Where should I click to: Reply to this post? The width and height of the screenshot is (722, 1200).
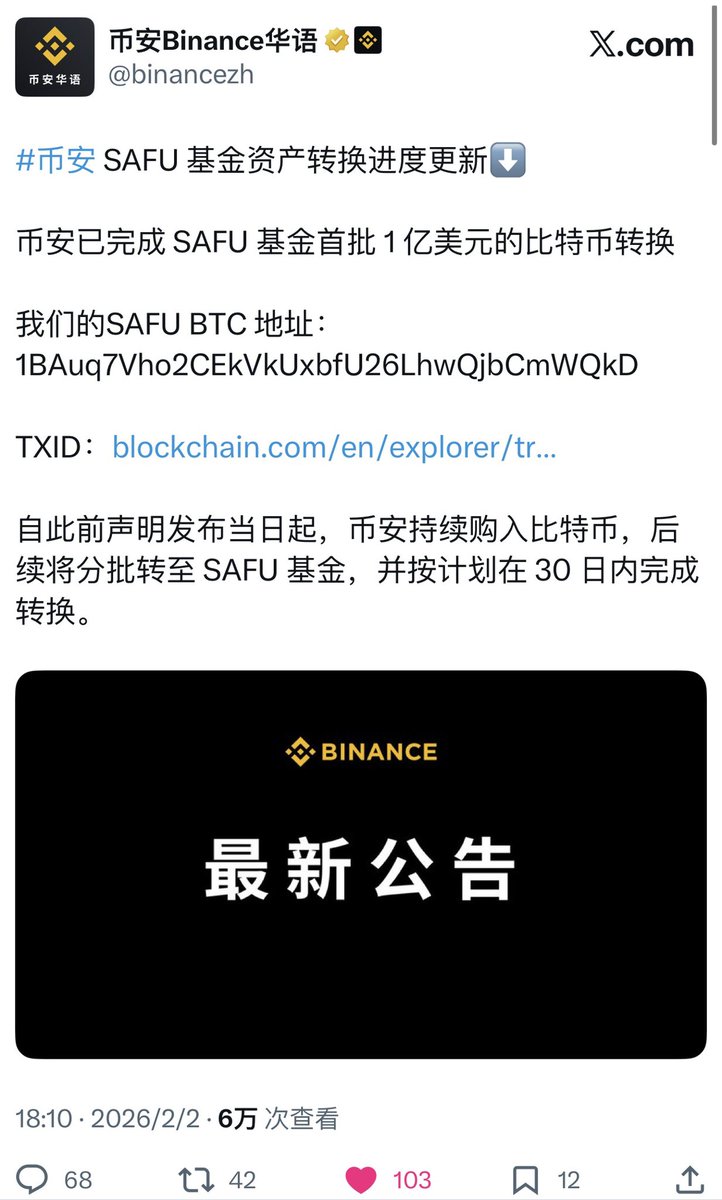pos(33,1179)
